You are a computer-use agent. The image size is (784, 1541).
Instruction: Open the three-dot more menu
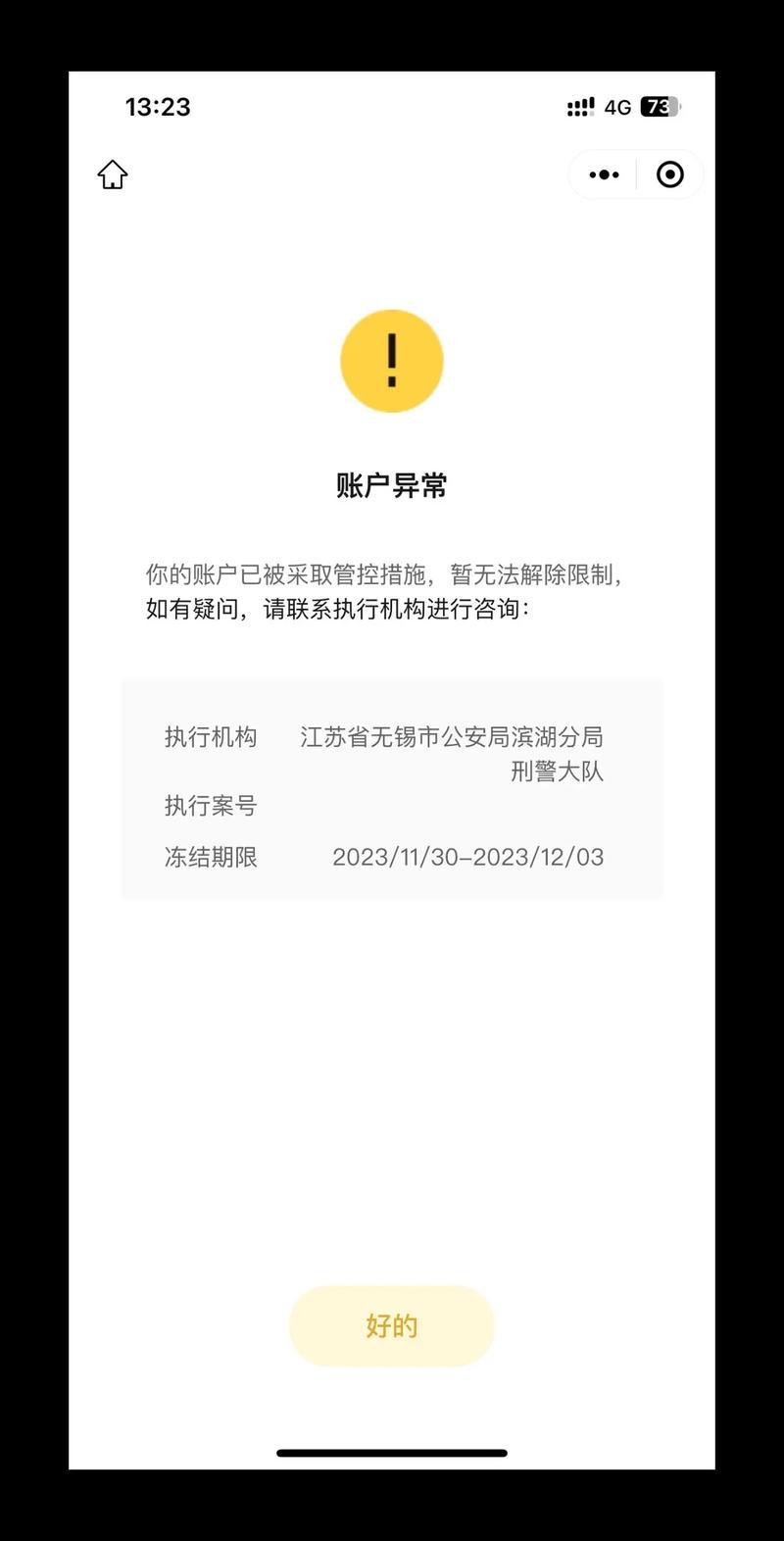click(604, 174)
